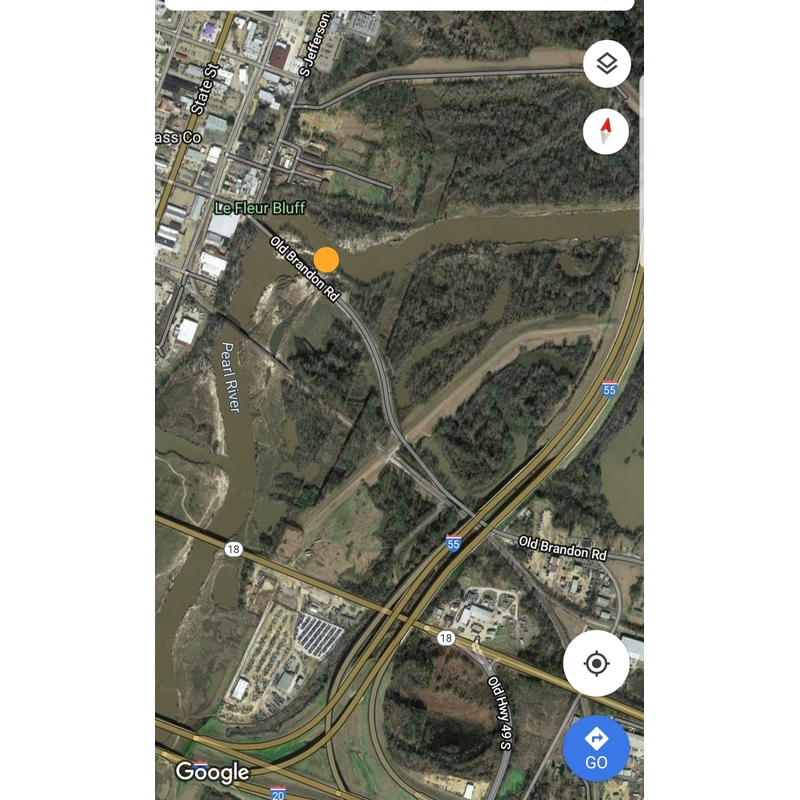Center map on my current location
The image size is (800, 800).
pyautogui.click(x=596, y=663)
